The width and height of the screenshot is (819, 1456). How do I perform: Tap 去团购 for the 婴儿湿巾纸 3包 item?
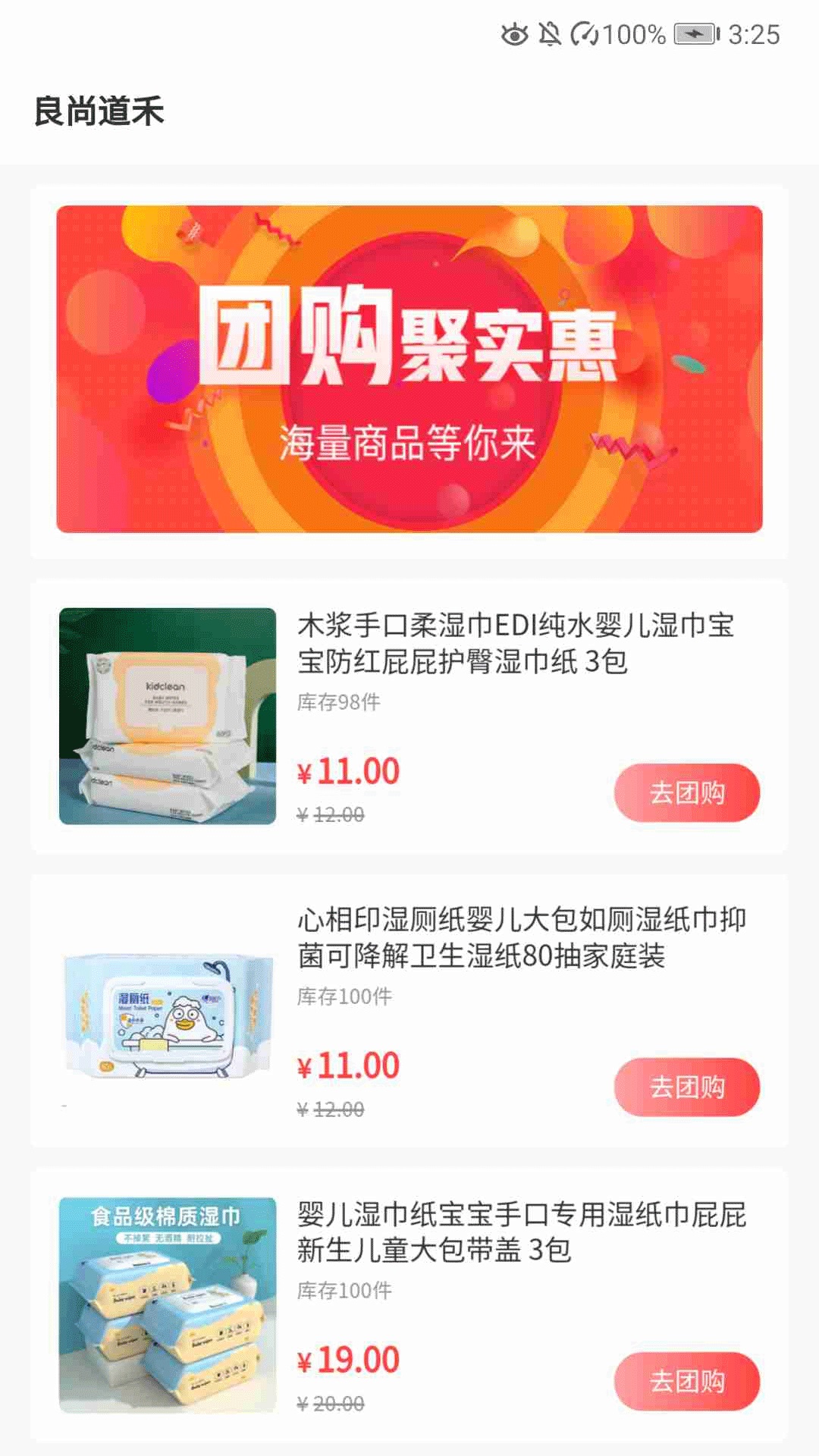pos(686,1381)
